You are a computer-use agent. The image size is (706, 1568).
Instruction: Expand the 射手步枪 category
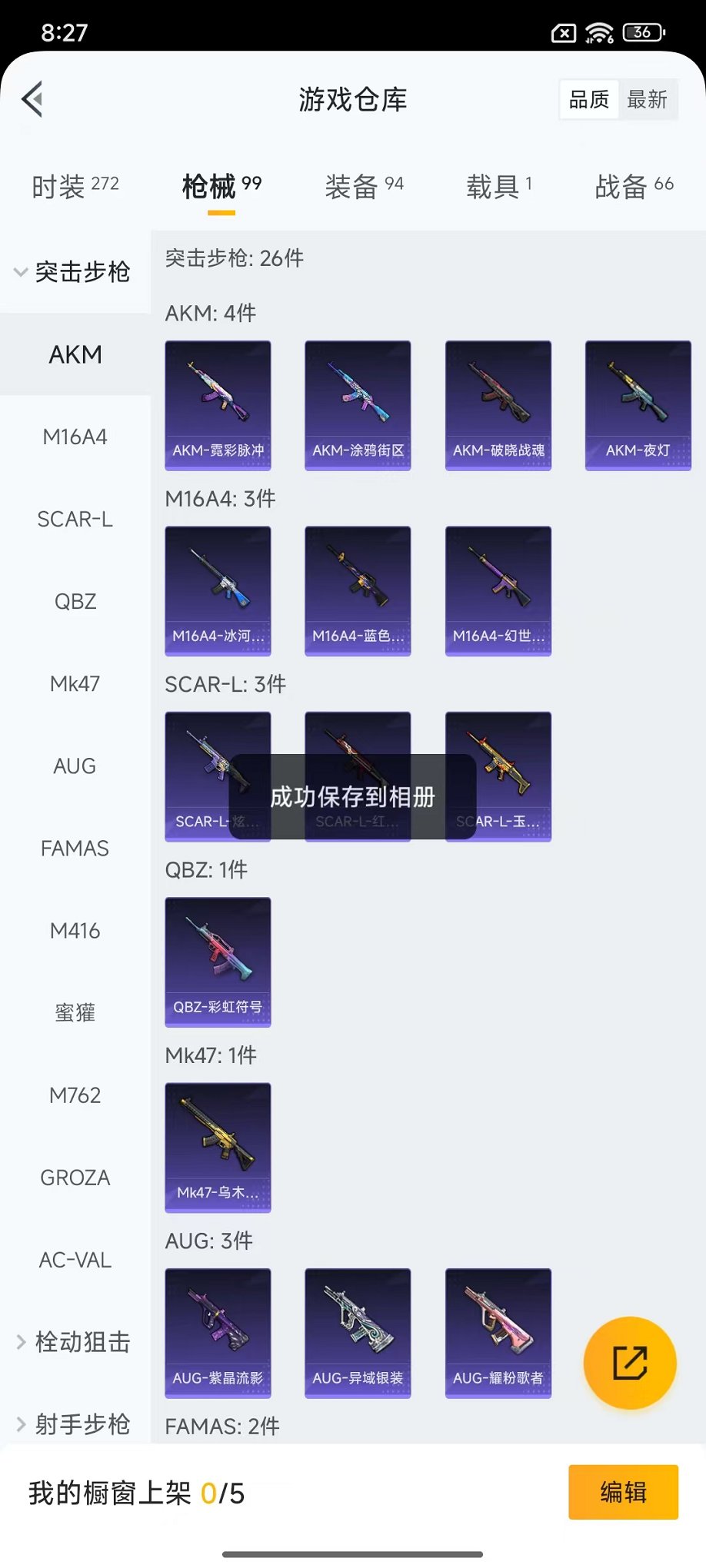pyautogui.click(x=75, y=1424)
